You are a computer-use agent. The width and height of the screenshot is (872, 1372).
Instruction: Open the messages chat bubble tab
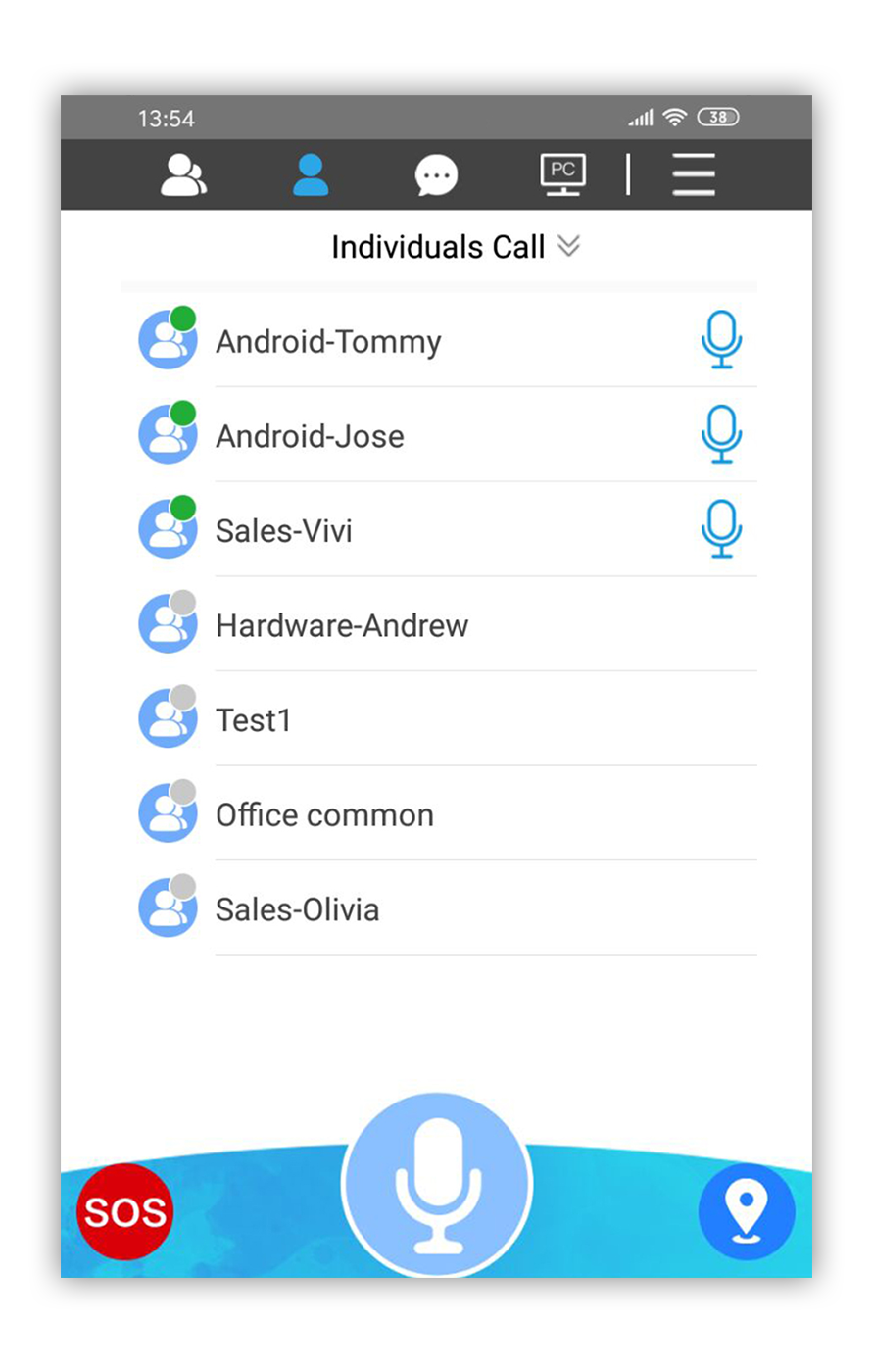point(436,176)
